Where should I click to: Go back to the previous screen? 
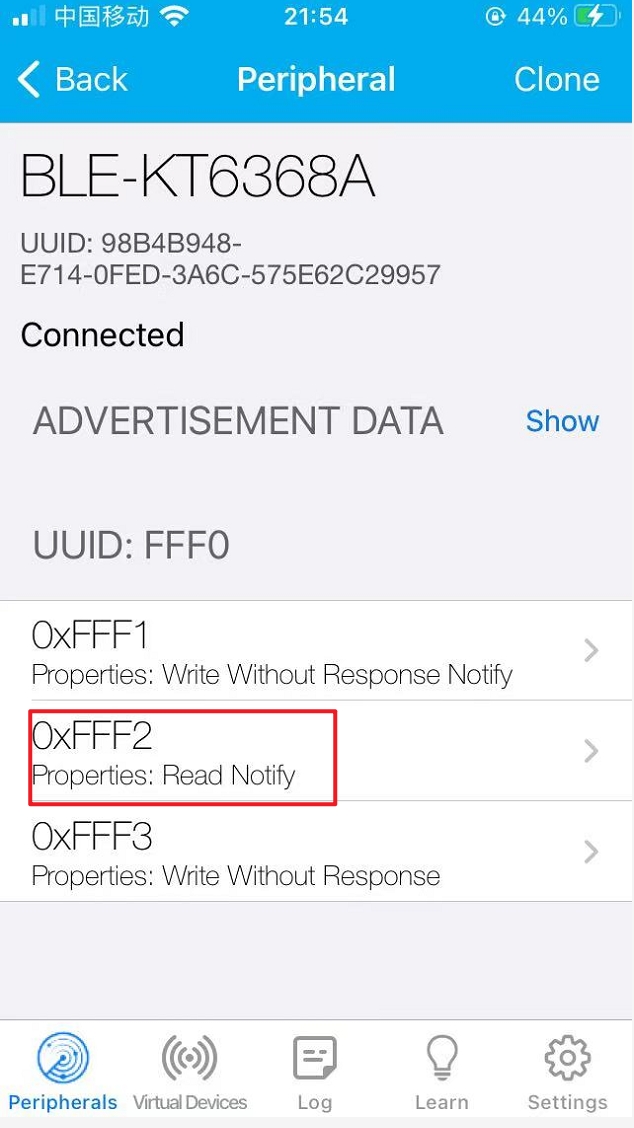(x=74, y=80)
